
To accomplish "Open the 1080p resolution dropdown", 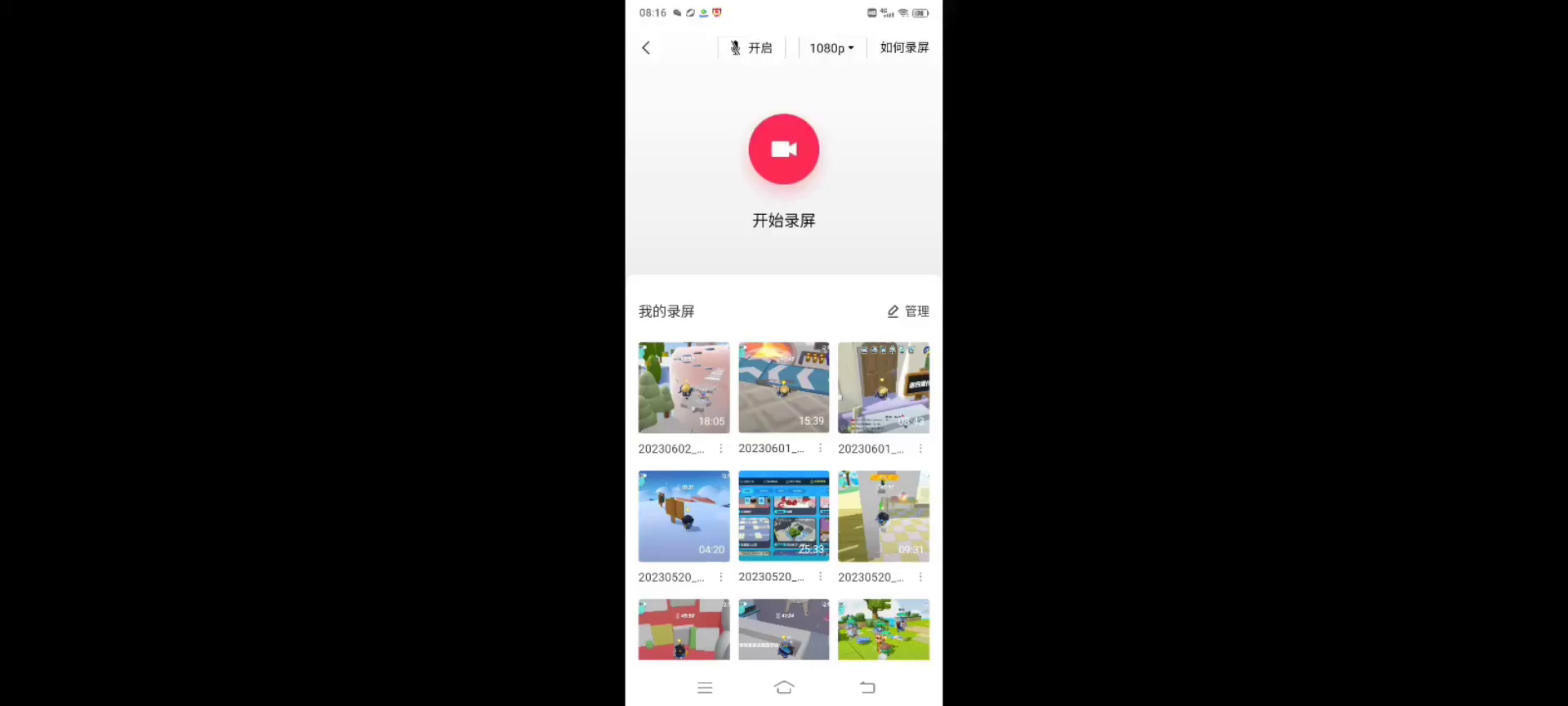I will 831,48.
